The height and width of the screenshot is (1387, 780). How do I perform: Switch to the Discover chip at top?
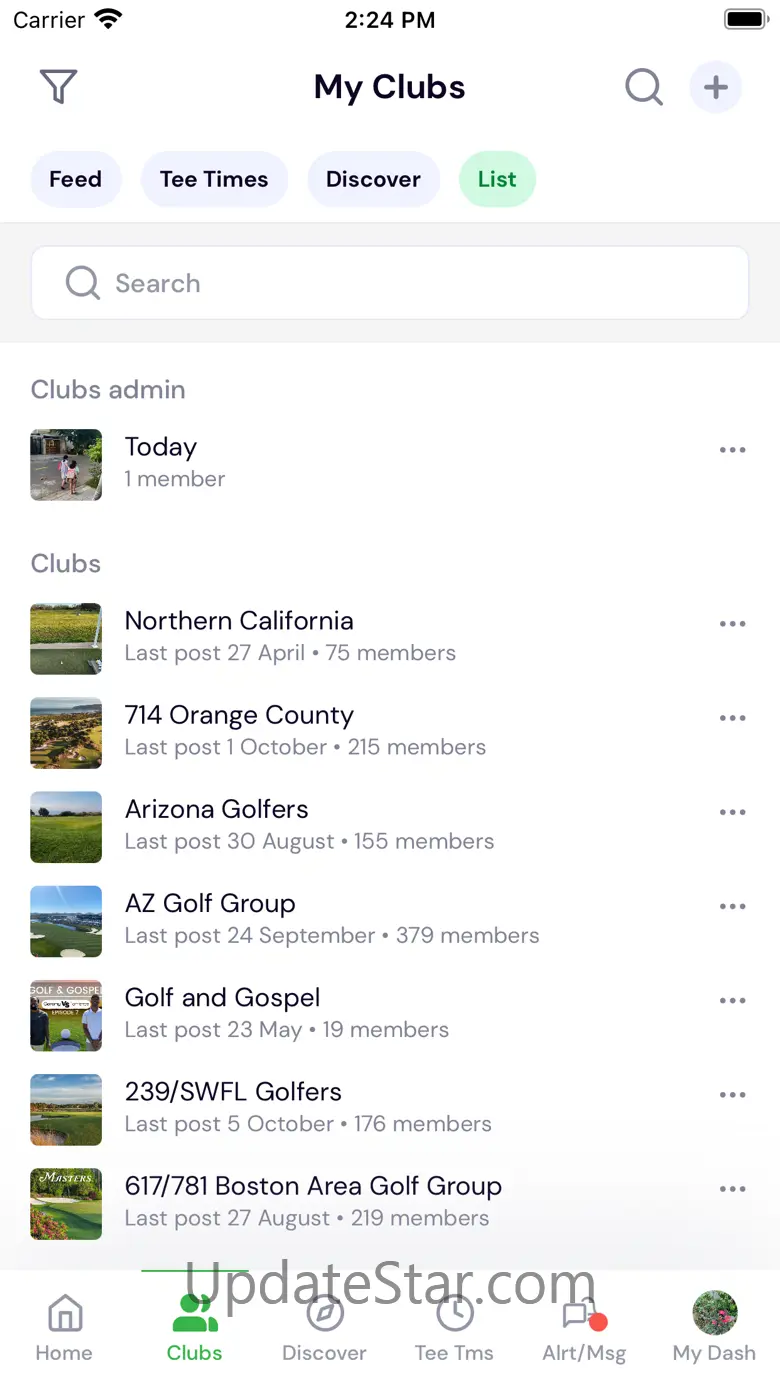click(x=373, y=180)
